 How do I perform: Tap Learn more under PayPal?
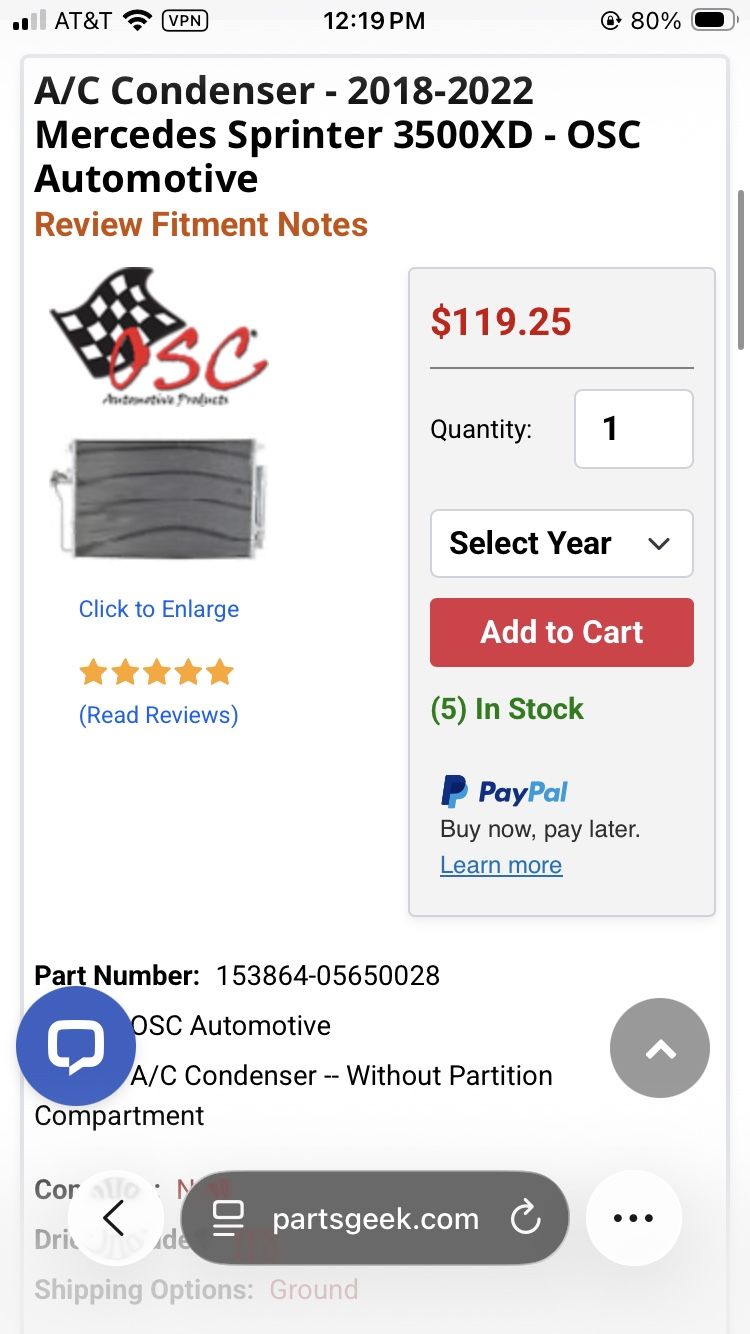click(x=500, y=864)
